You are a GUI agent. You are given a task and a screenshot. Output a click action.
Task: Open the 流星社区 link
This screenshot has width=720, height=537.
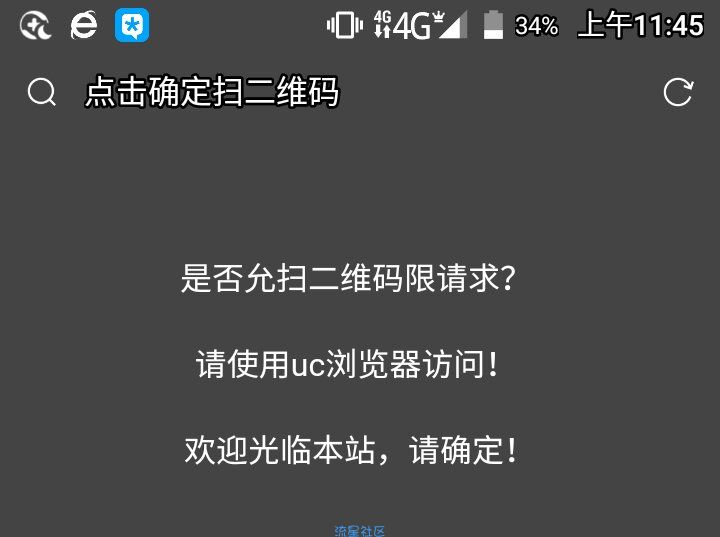coord(360,531)
